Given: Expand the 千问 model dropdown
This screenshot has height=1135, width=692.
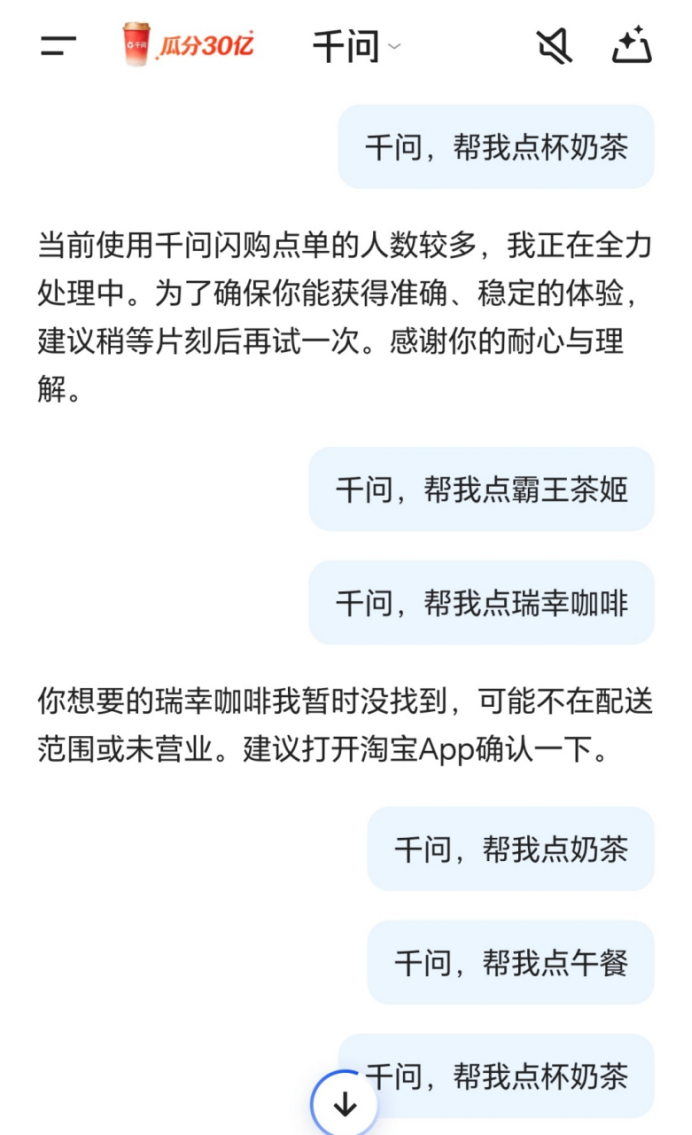Looking at the screenshot, I should (x=356, y=47).
